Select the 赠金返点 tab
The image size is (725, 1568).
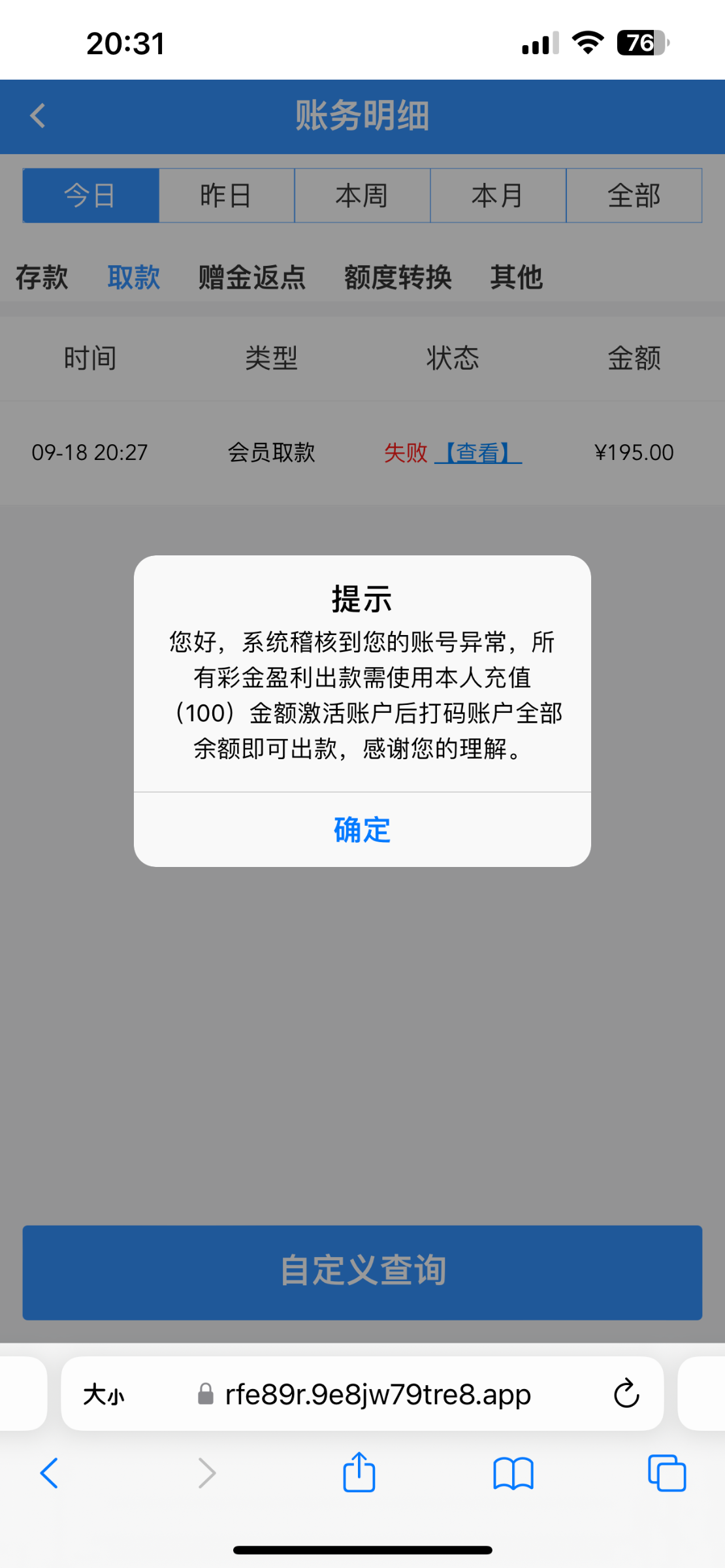[x=251, y=278]
